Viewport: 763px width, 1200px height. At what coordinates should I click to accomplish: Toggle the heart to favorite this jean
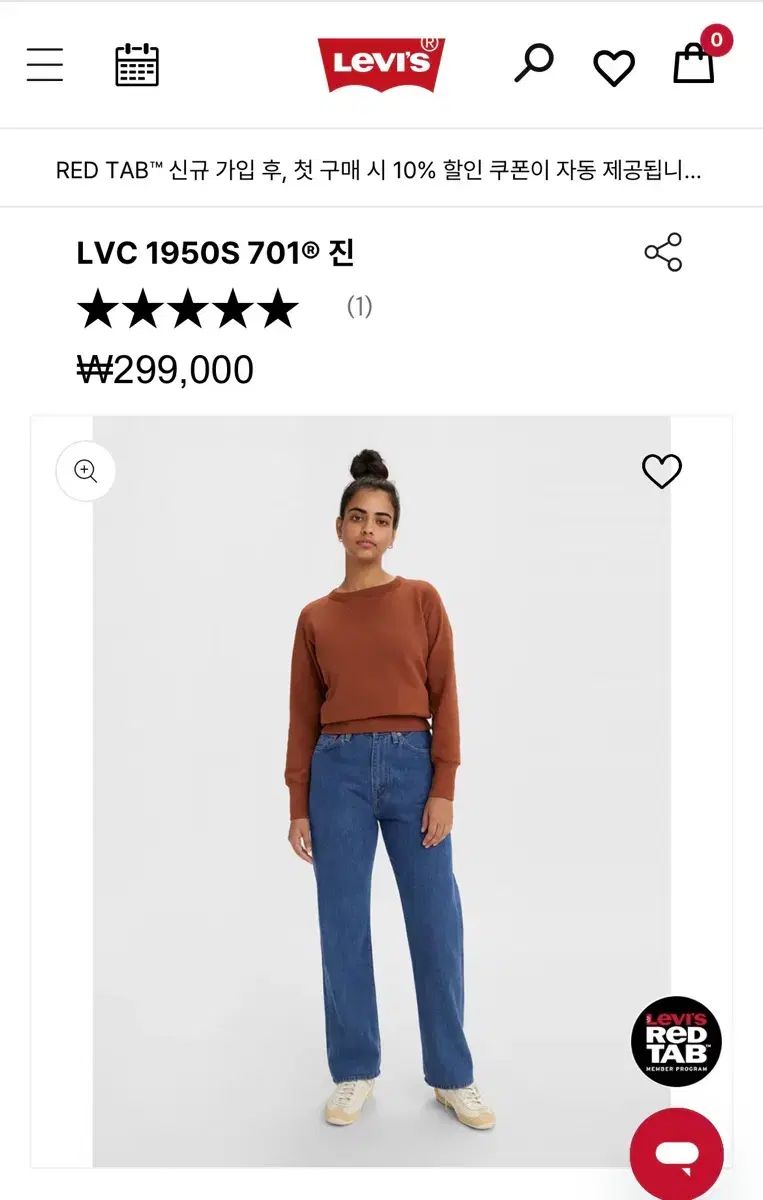663,468
